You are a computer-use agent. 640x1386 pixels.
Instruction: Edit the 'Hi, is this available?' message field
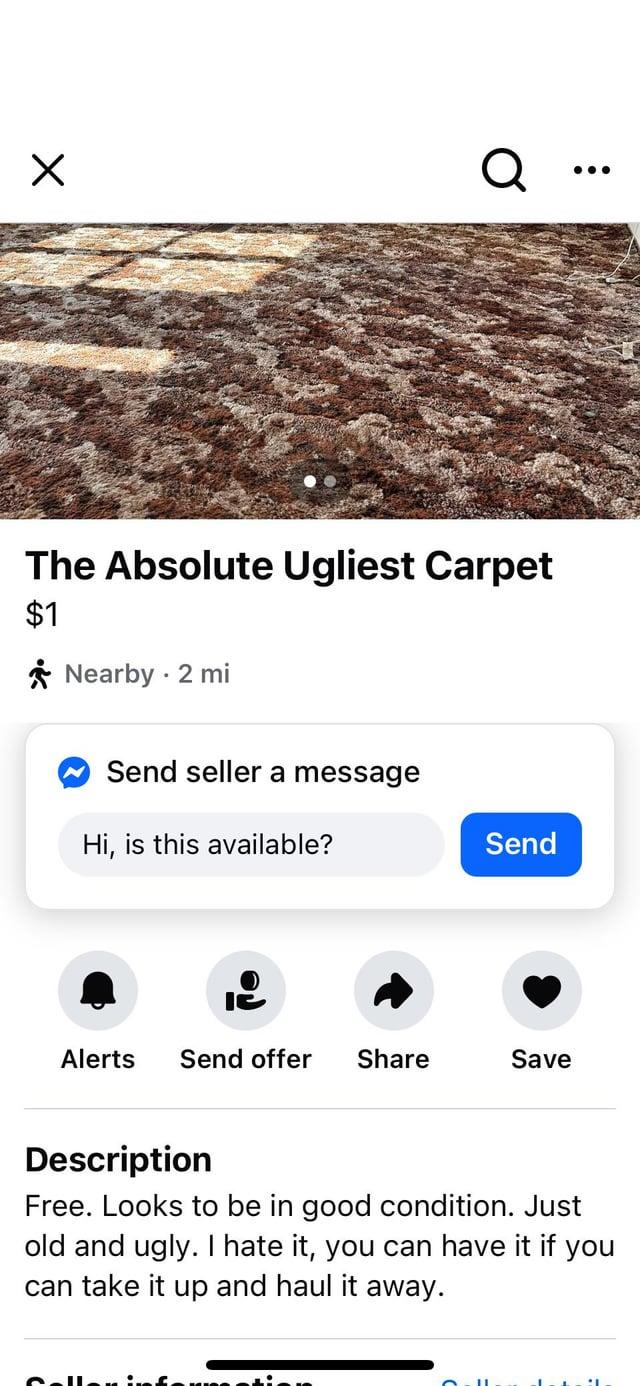click(x=250, y=845)
